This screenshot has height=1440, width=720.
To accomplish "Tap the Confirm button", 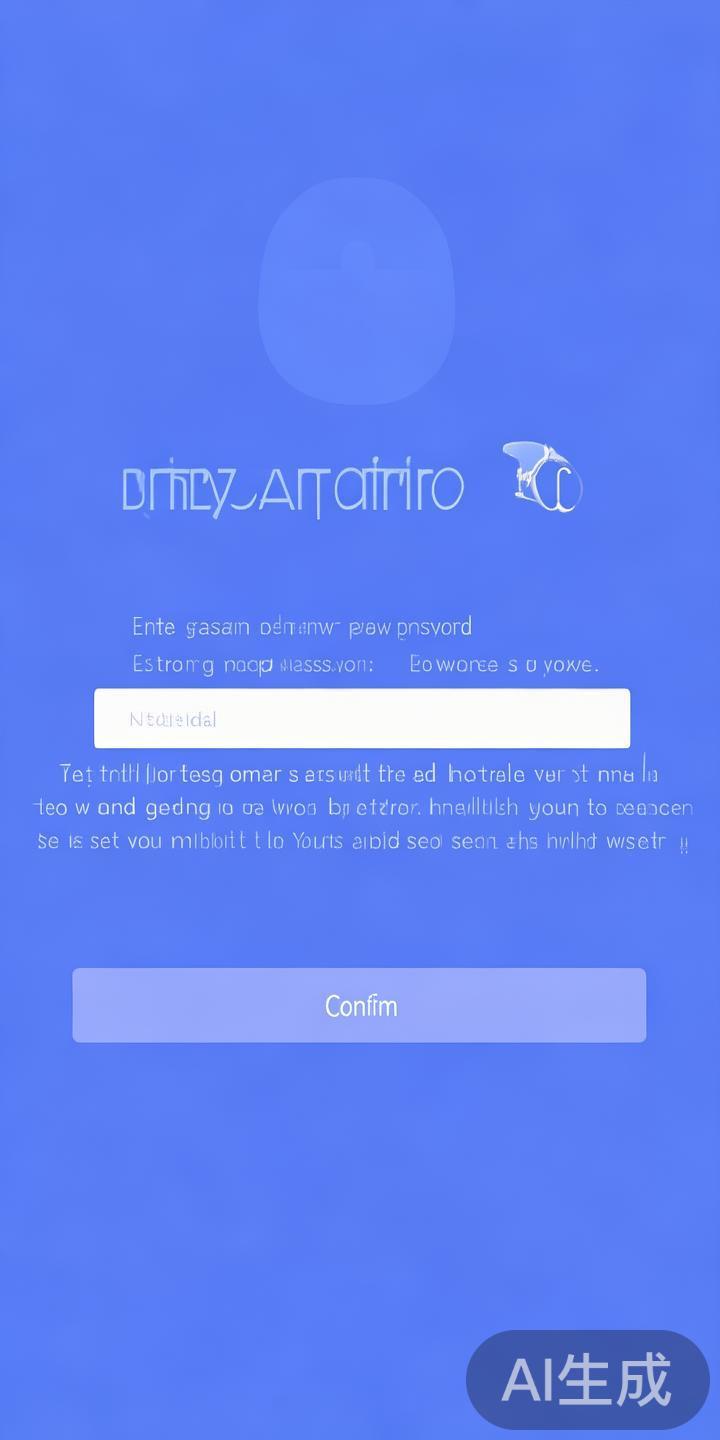I will (359, 1005).
